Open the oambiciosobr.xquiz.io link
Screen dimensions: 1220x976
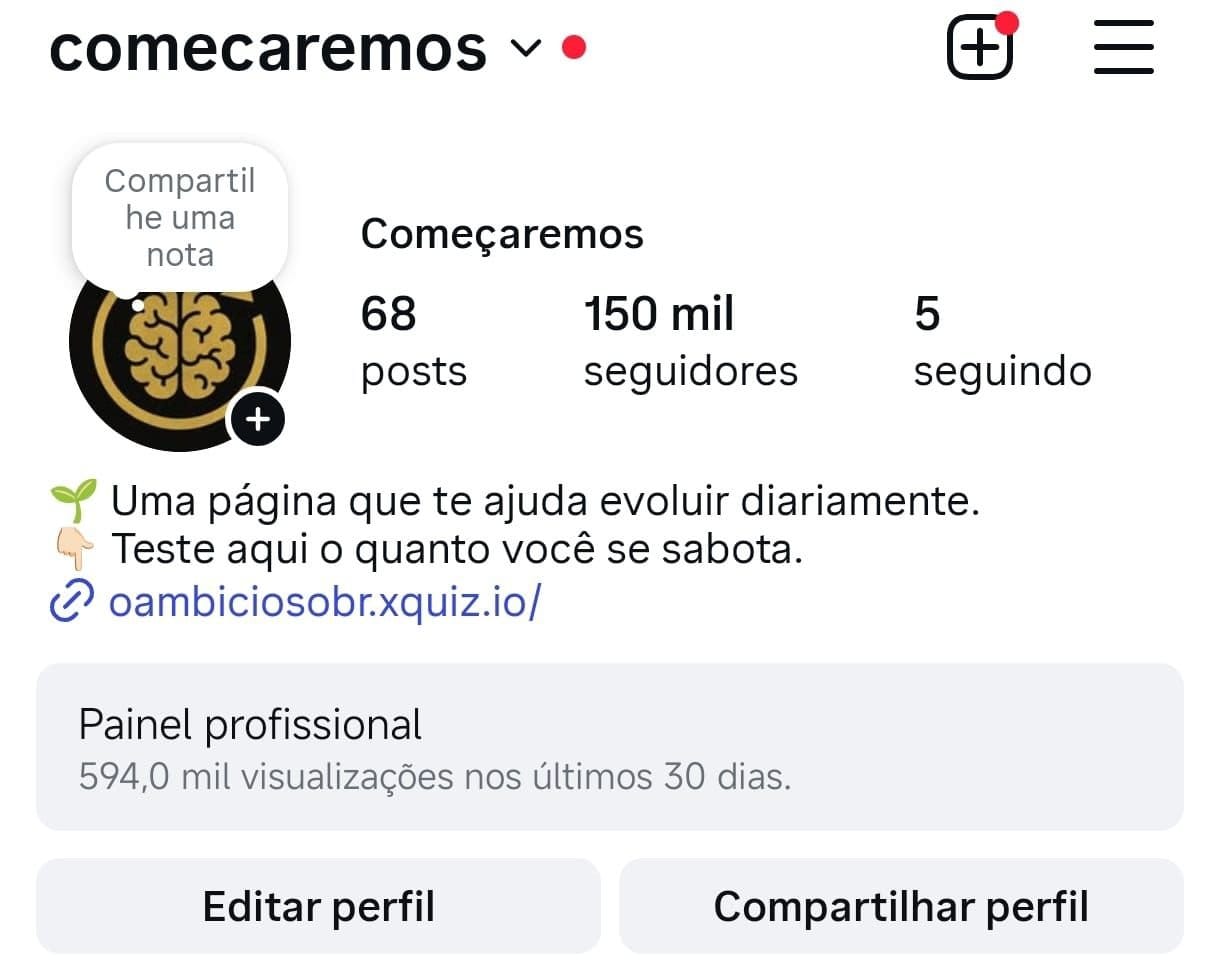324,602
